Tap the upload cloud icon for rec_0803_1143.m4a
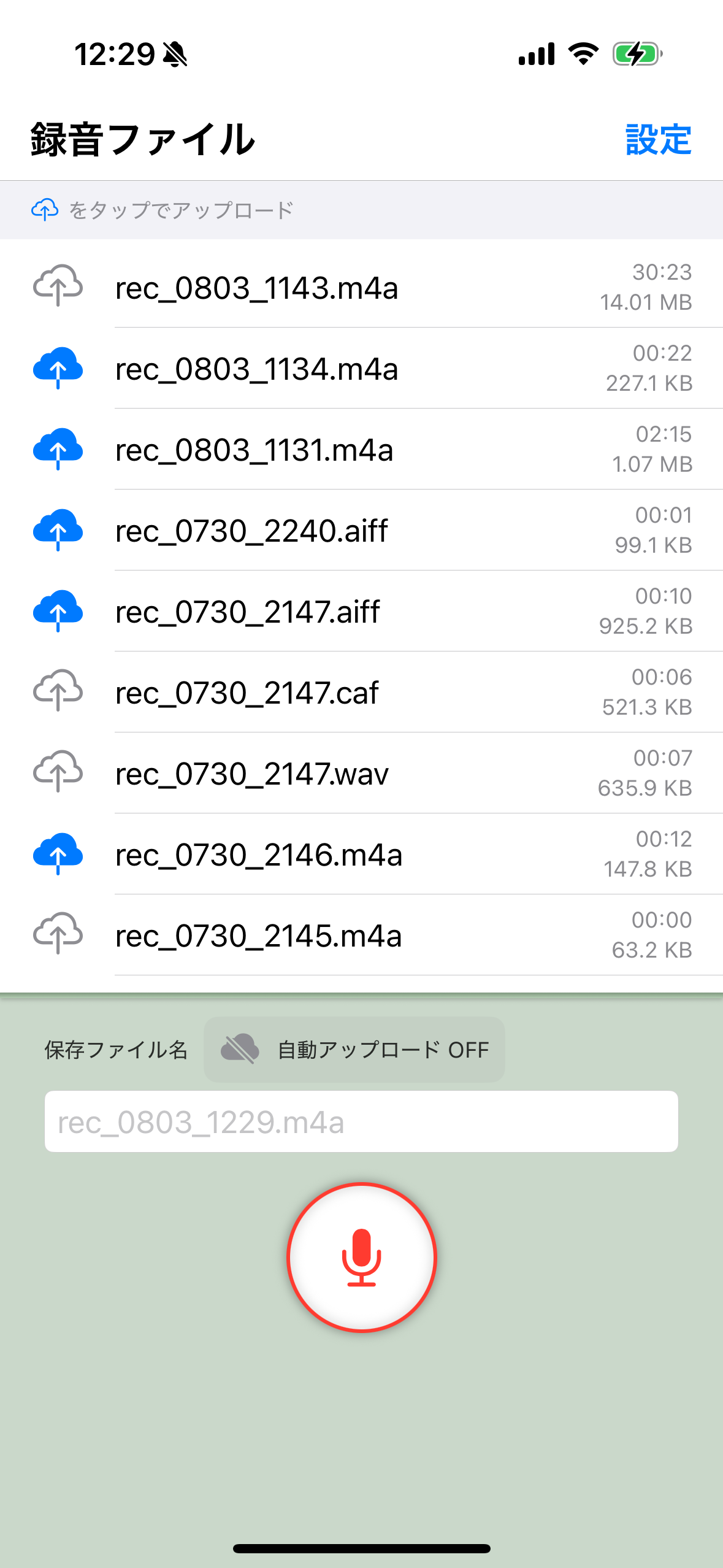Screen dimensions: 723x1568 58,287
